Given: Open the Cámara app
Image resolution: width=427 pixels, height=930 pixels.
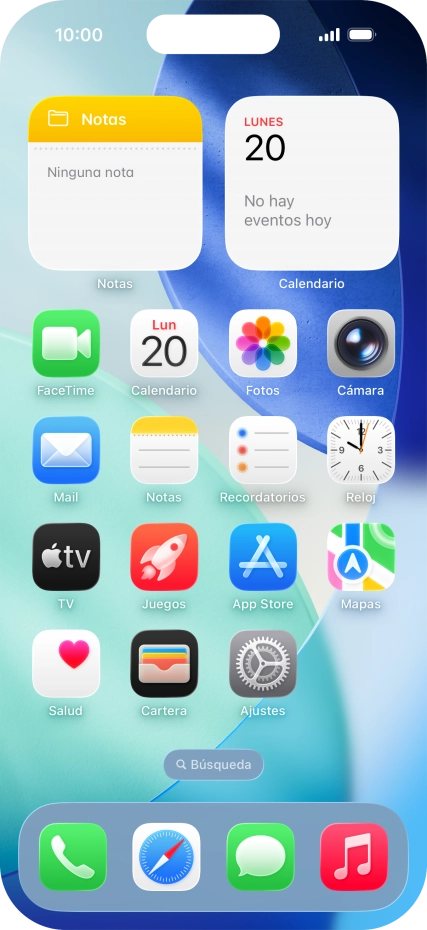Looking at the screenshot, I should pos(361,343).
